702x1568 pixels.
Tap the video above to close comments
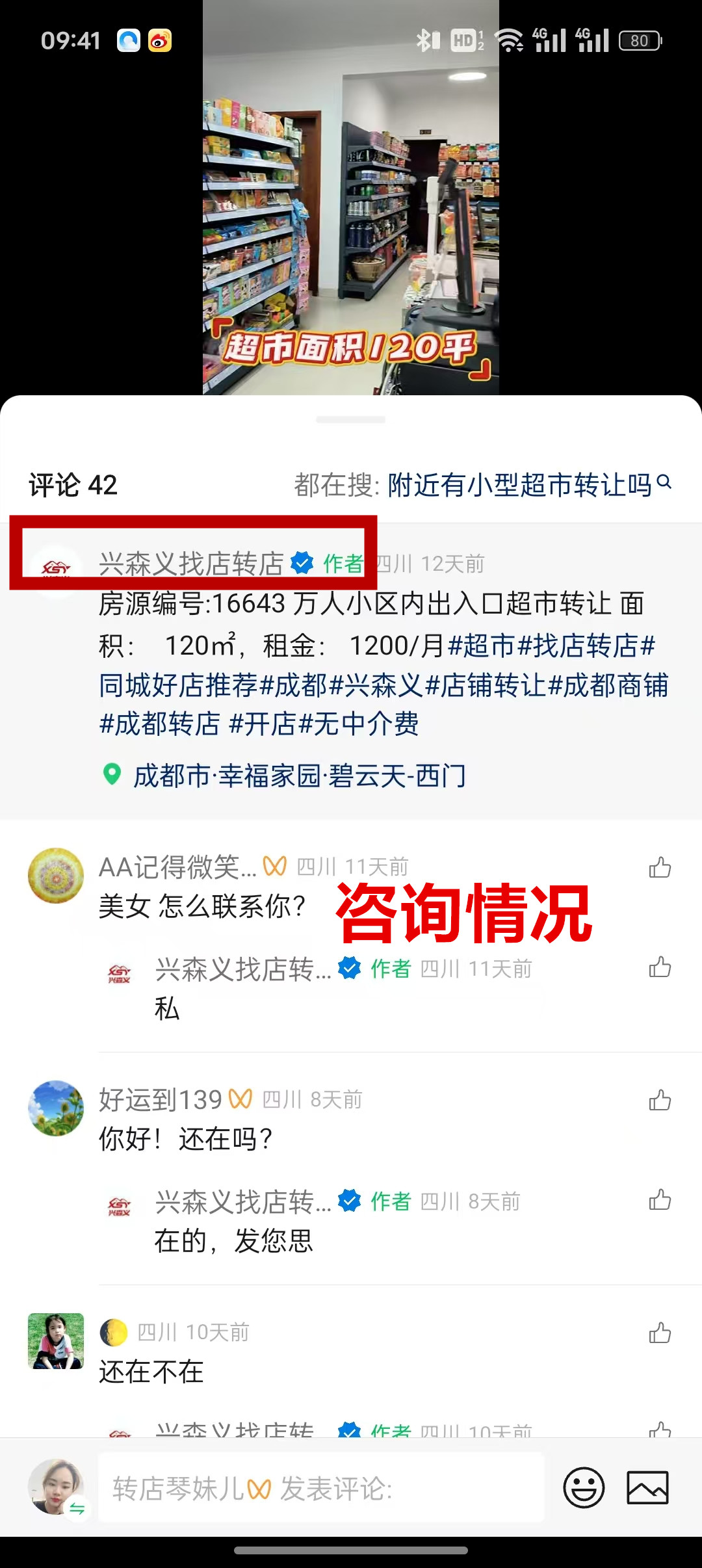pyautogui.click(x=351, y=195)
